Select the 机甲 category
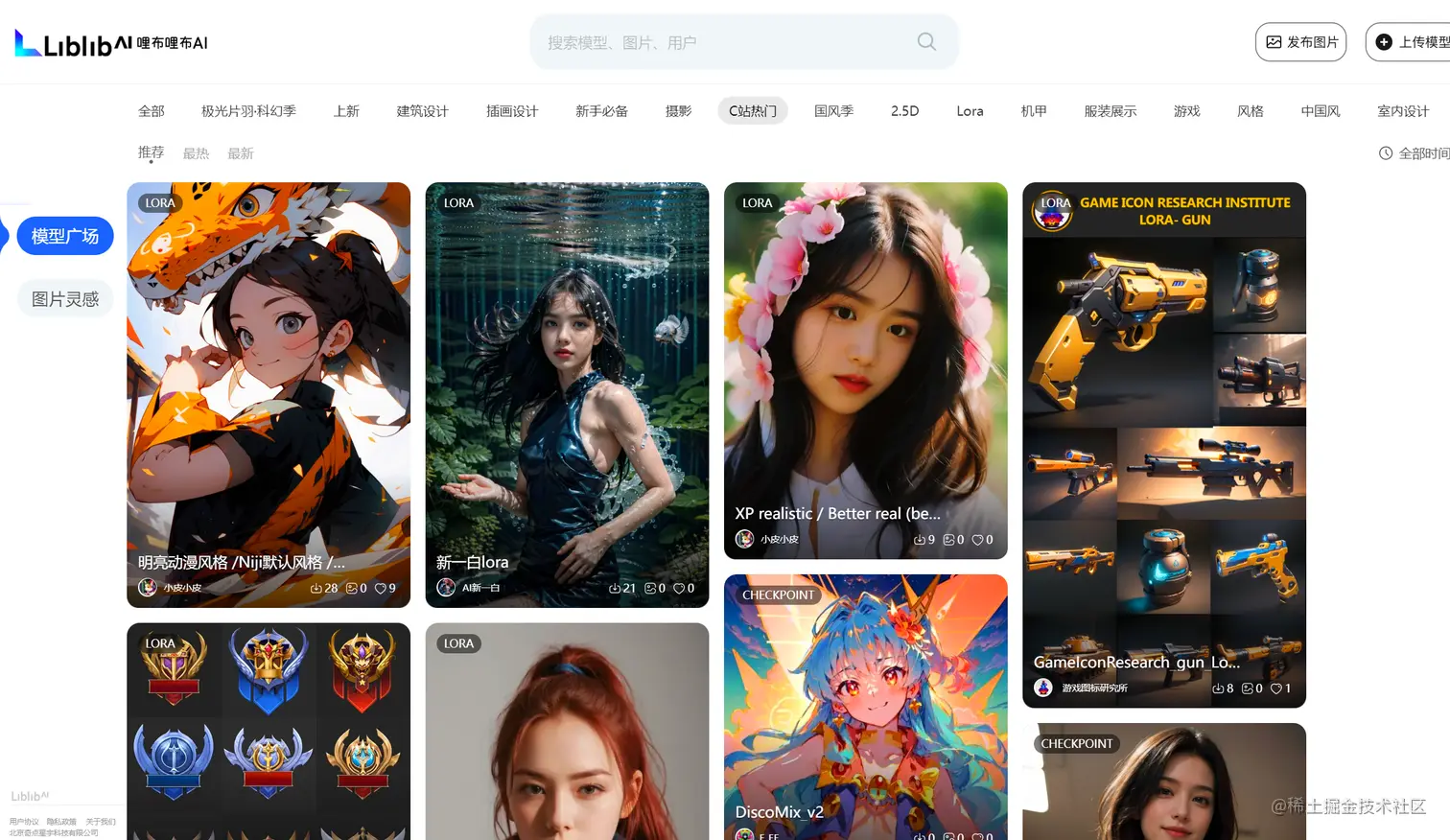This screenshot has width=1450, height=840. coord(1034,111)
